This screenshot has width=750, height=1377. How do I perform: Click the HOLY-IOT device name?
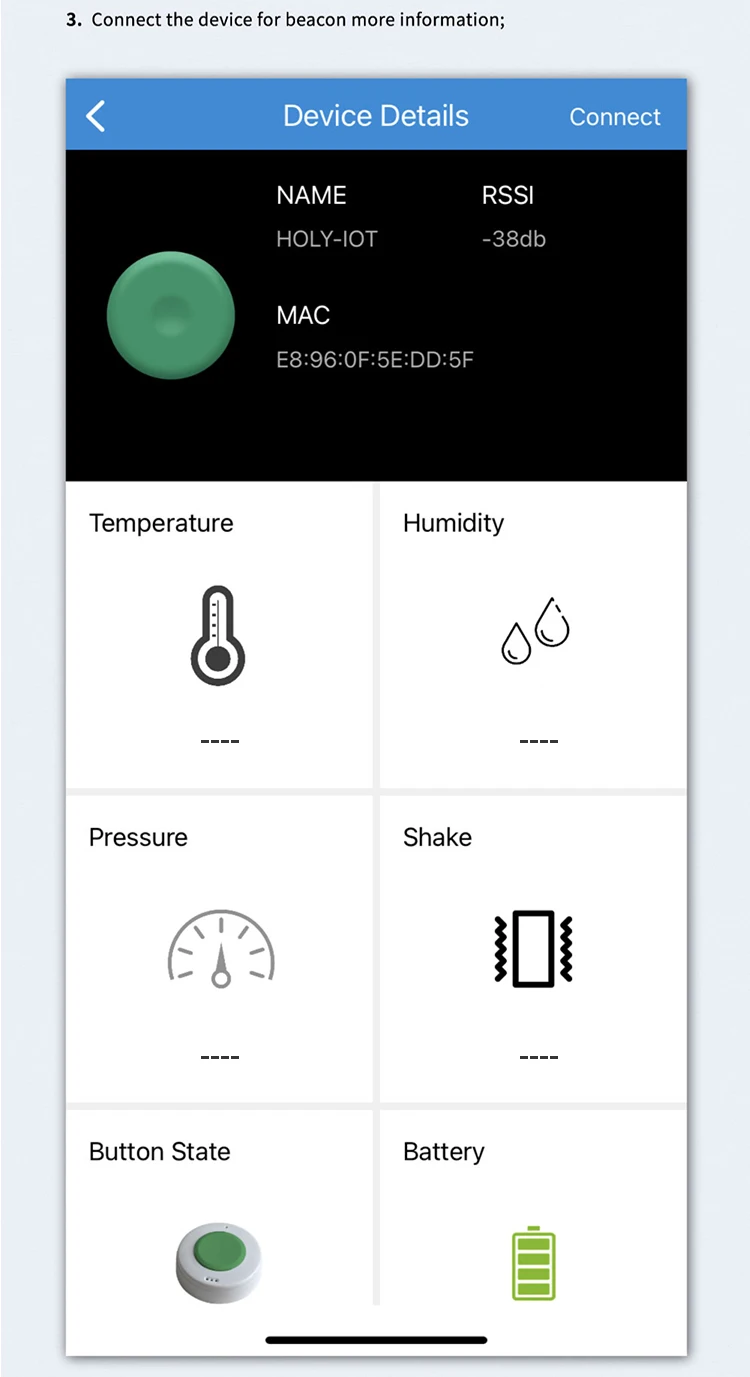327,238
